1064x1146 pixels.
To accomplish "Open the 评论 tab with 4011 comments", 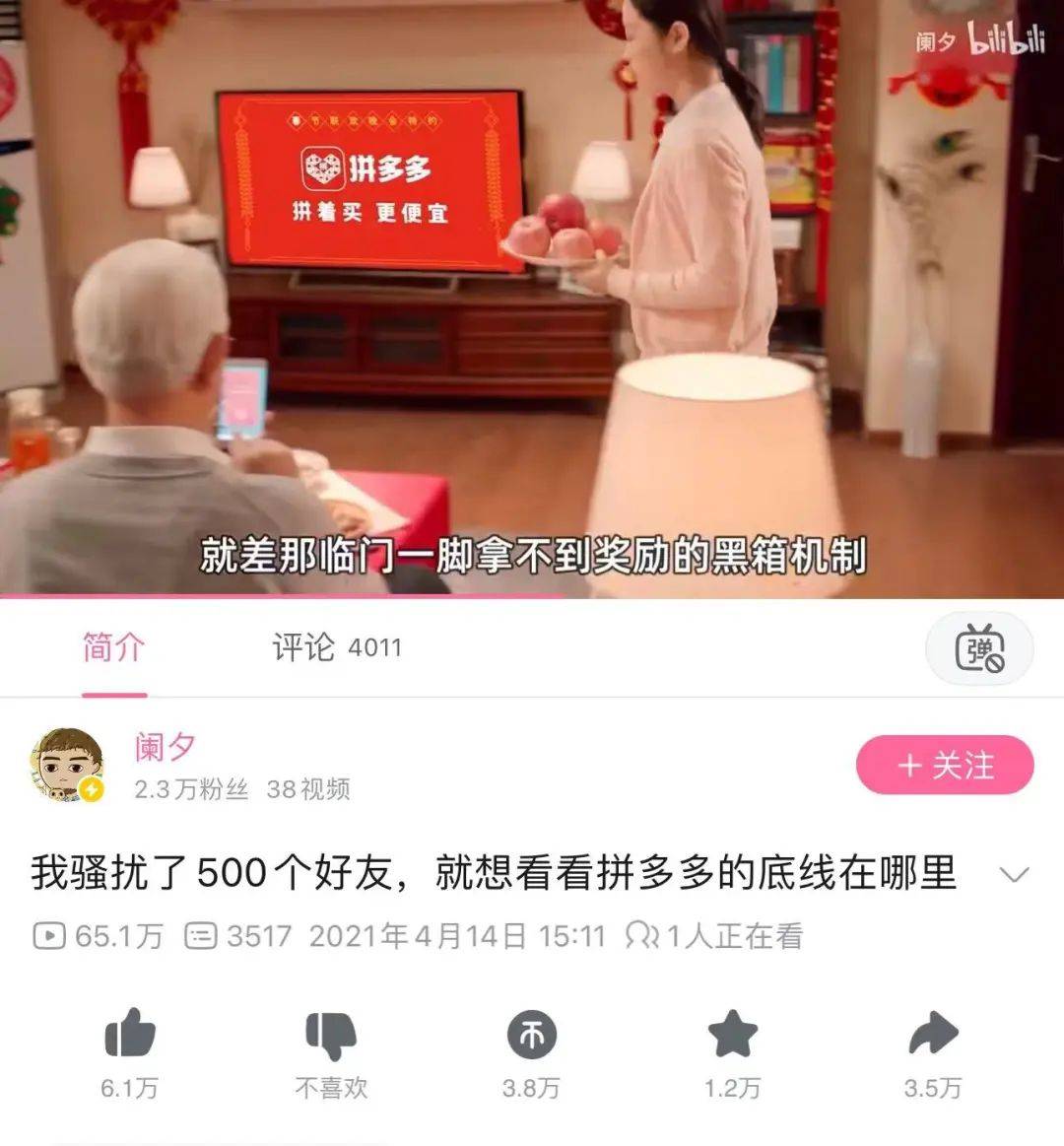I will click(336, 647).
